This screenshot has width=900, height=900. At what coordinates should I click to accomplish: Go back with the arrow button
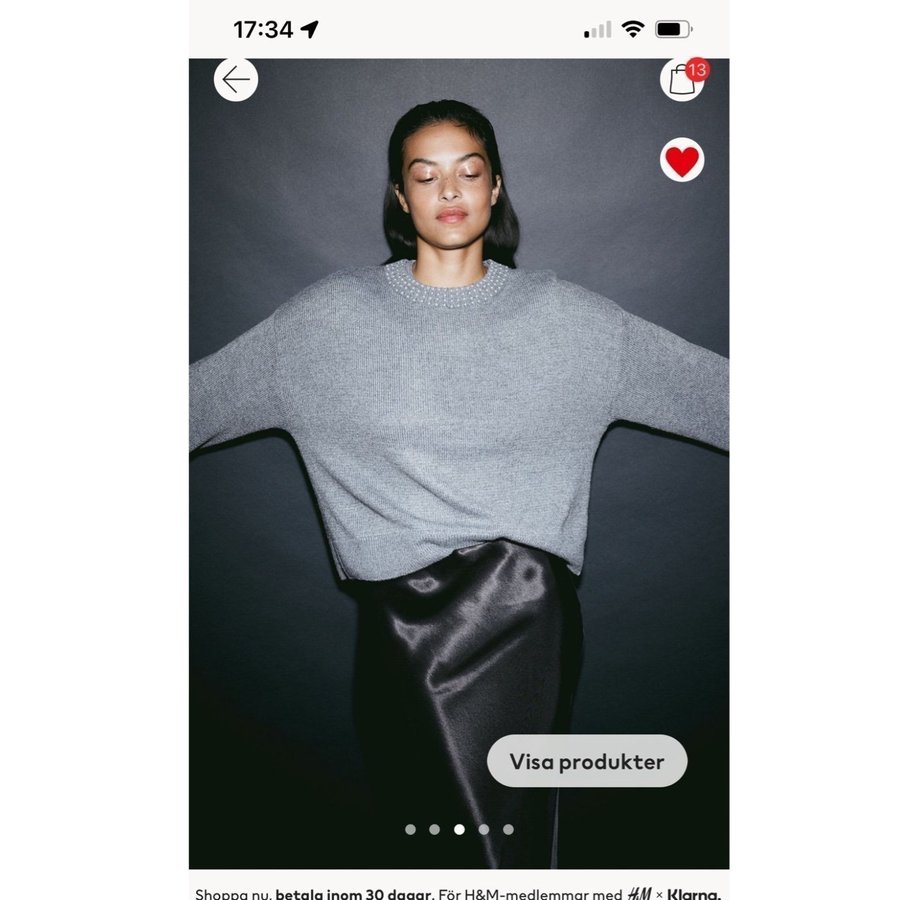pos(236,79)
